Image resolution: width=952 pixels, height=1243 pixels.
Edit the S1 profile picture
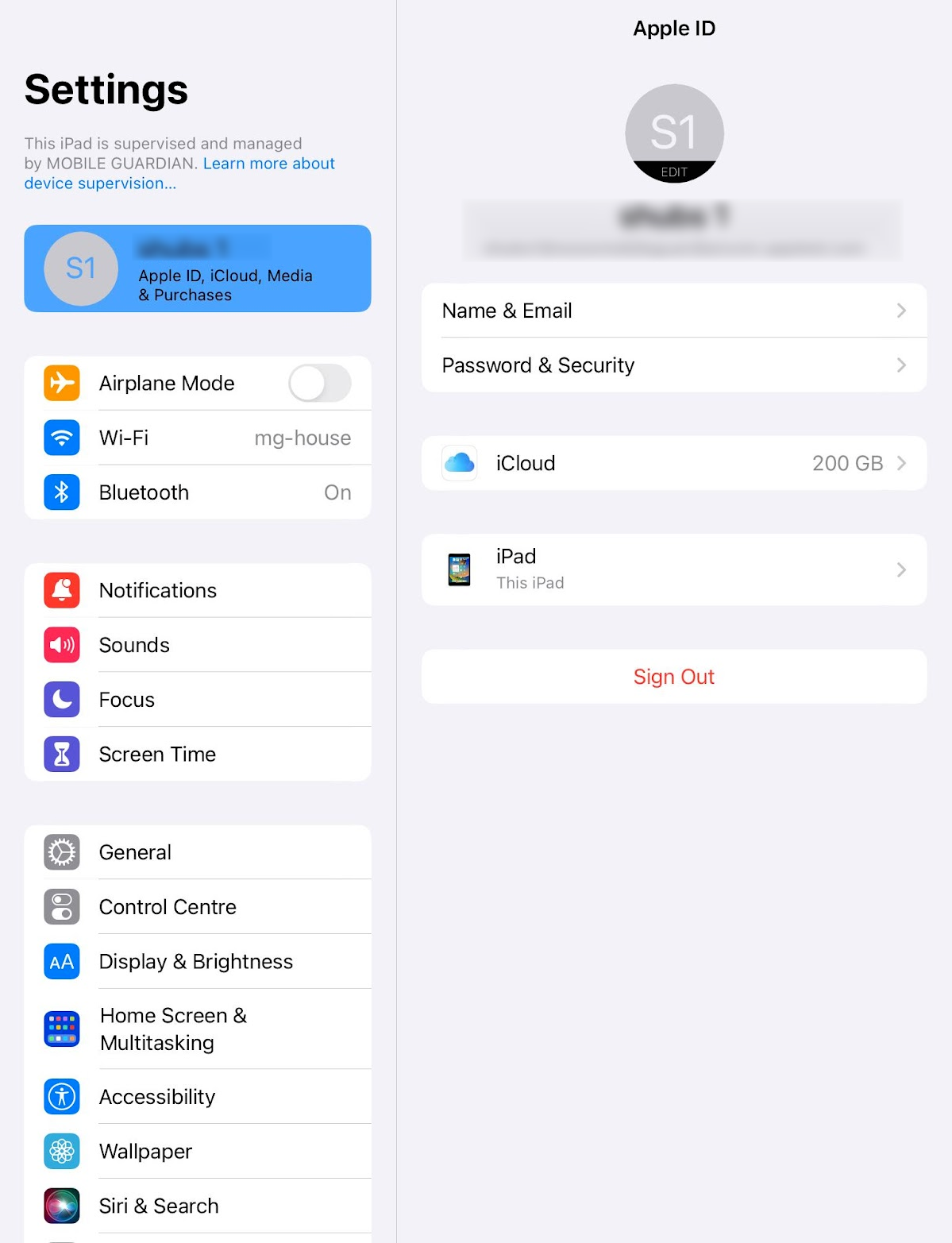click(x=674, y=172)
